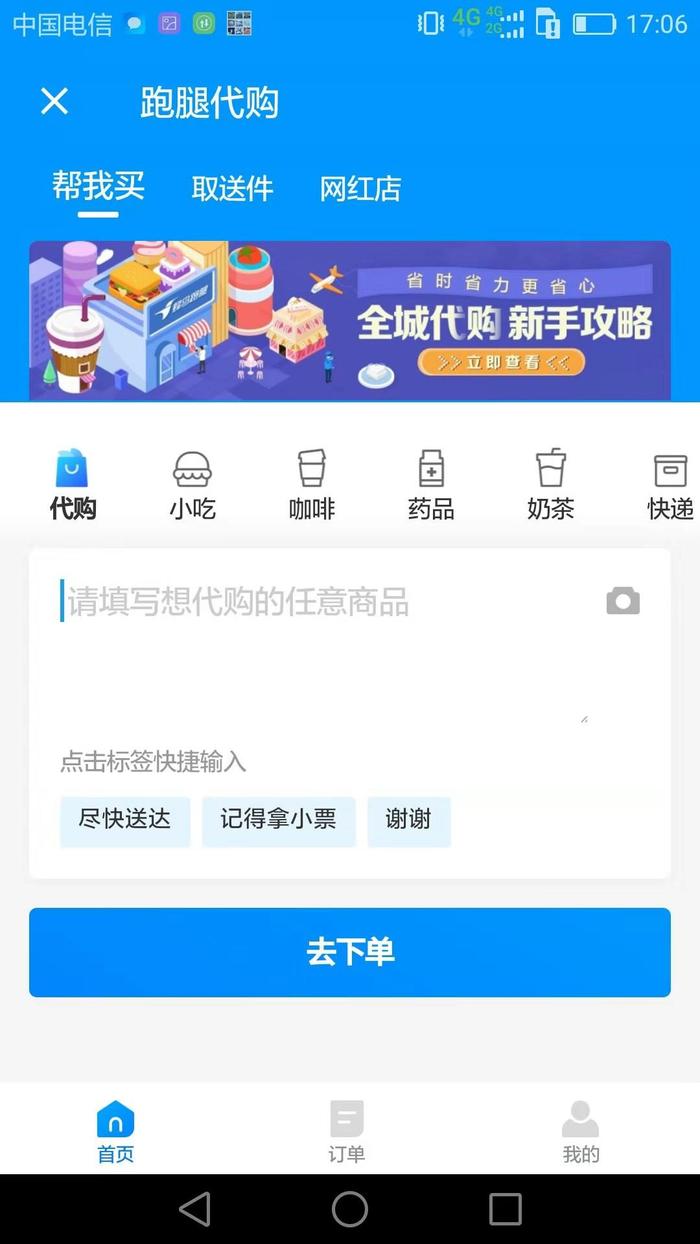Insert the 记得拿小票 quick tag
The image size is (700, 1244).
click(278, 821)
